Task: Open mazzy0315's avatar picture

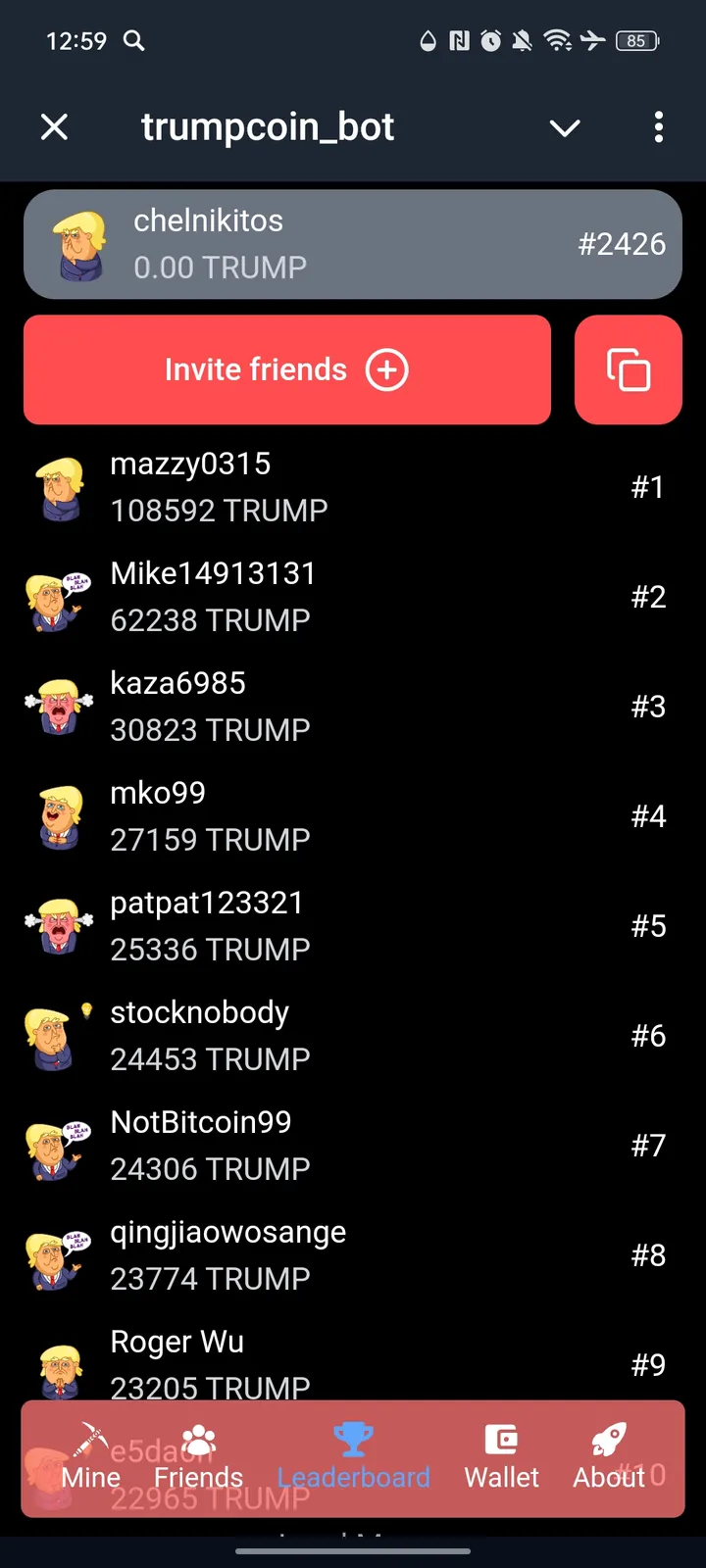Action: [x=59, y=487]
